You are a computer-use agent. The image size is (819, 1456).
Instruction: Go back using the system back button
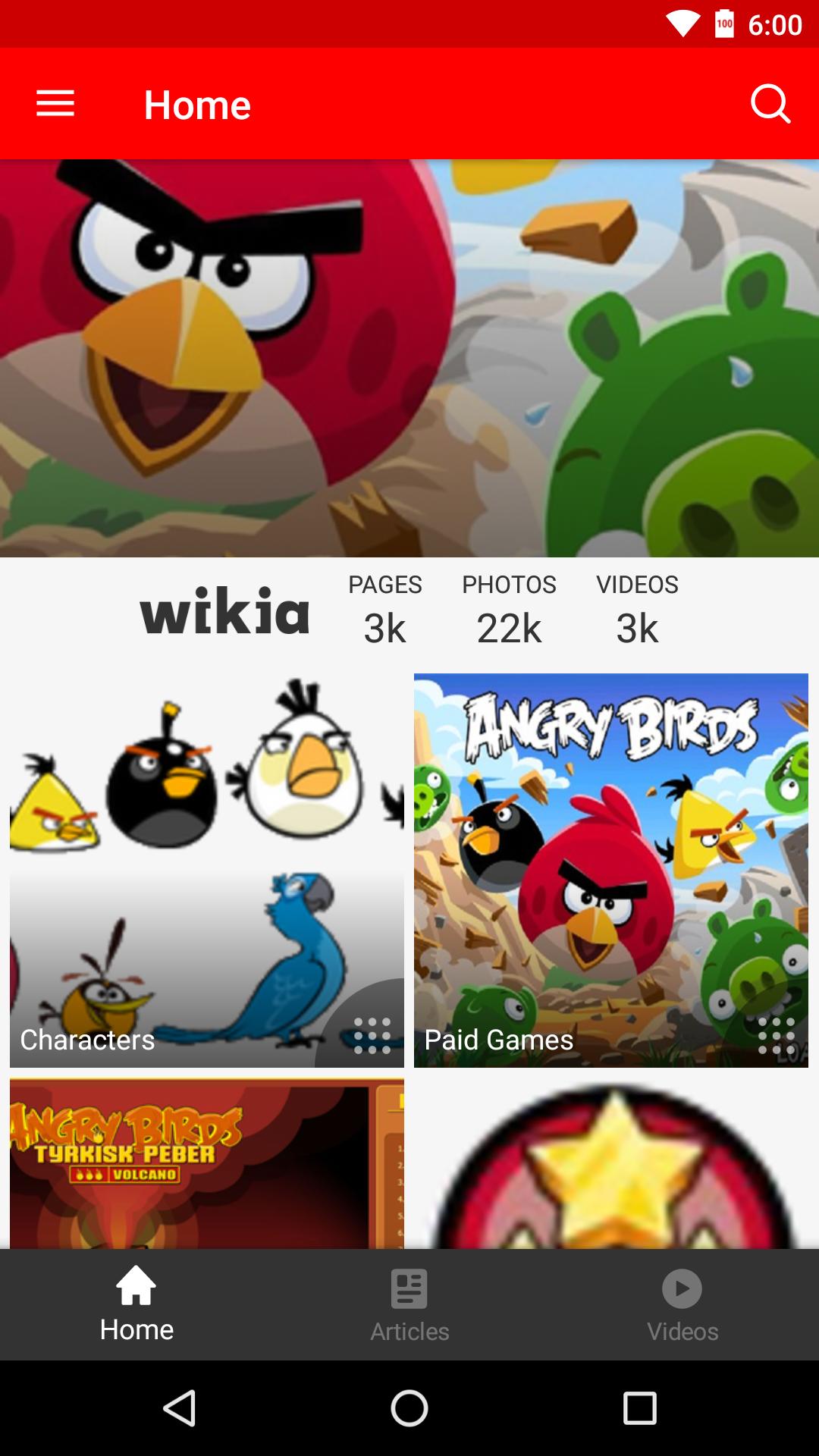point(180,1408)
